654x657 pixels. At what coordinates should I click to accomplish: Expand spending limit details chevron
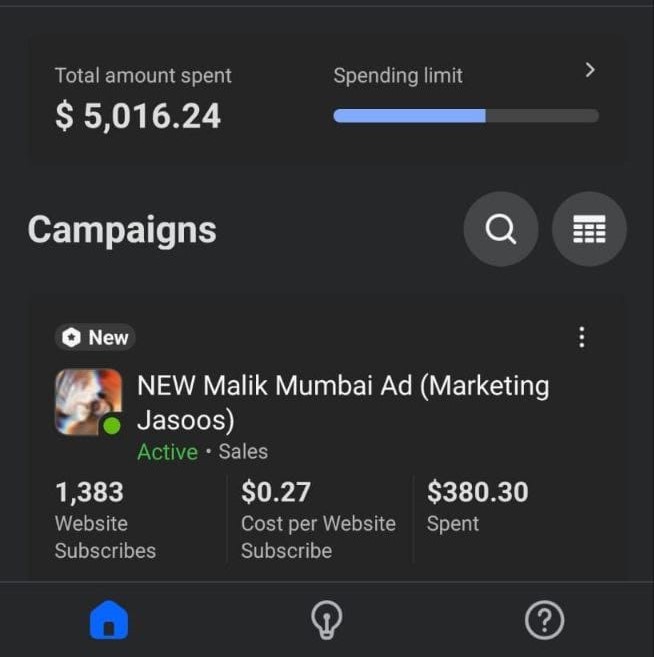[590, 70]
